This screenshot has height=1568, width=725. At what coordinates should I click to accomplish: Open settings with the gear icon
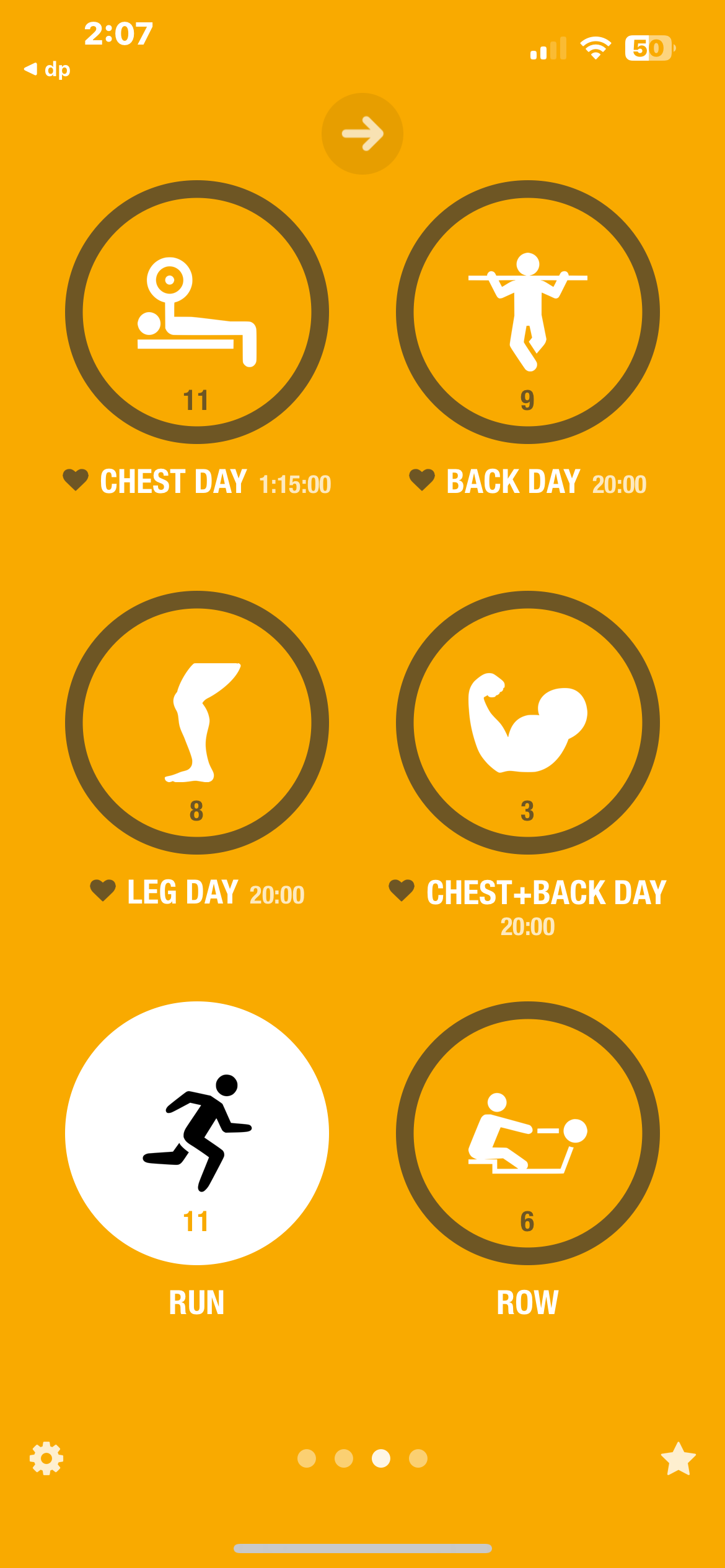(x=46, y=1458)
